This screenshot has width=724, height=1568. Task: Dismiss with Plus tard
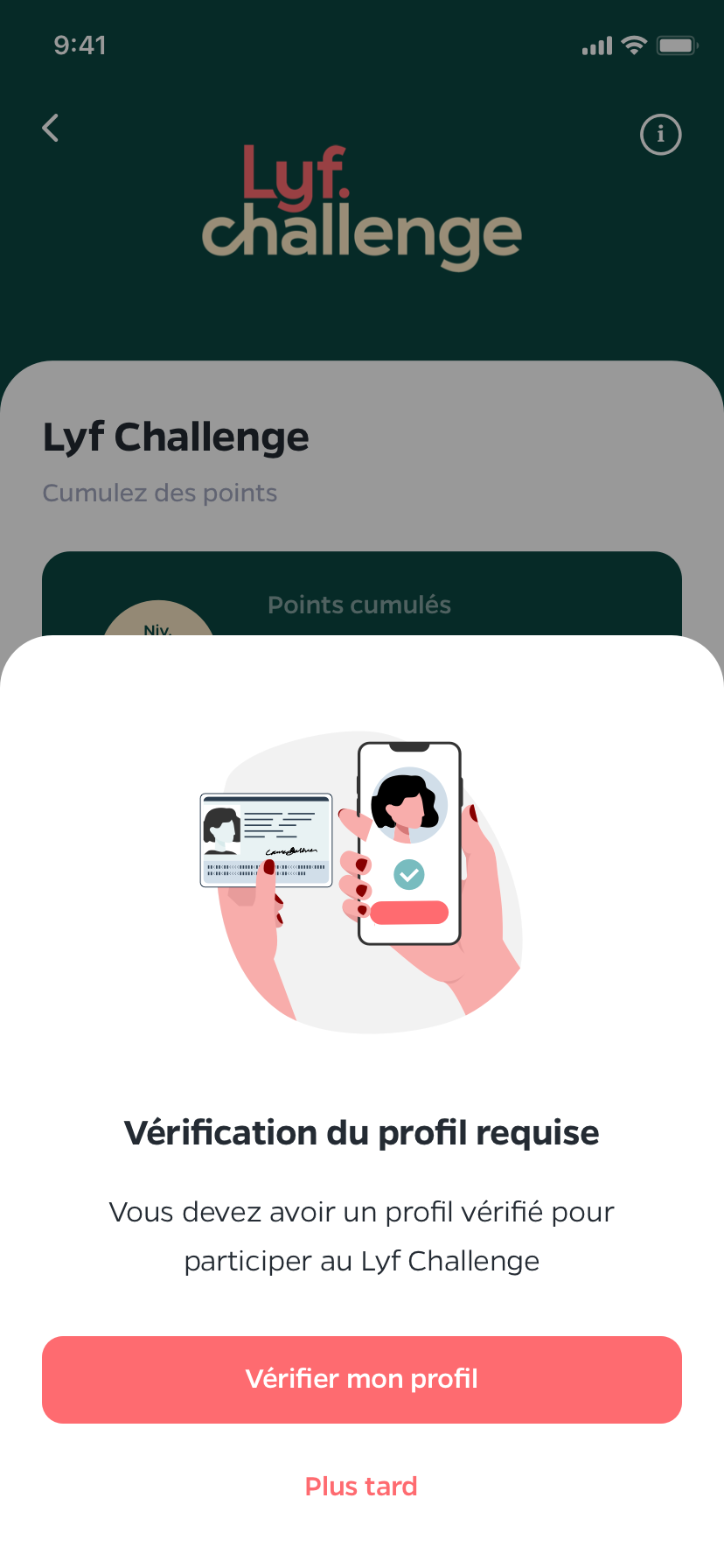coord(361,1486)
